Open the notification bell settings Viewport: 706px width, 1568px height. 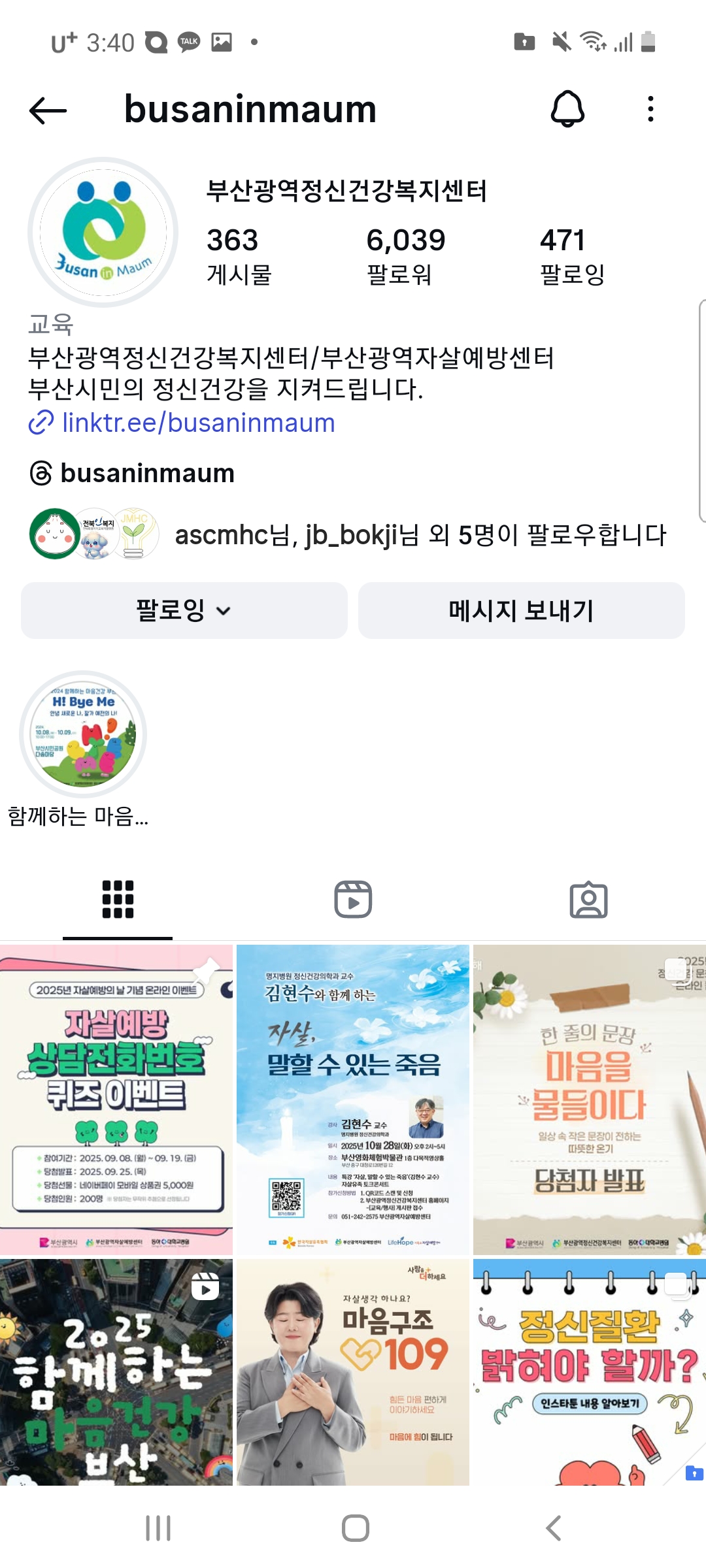[x=567, y=109]
